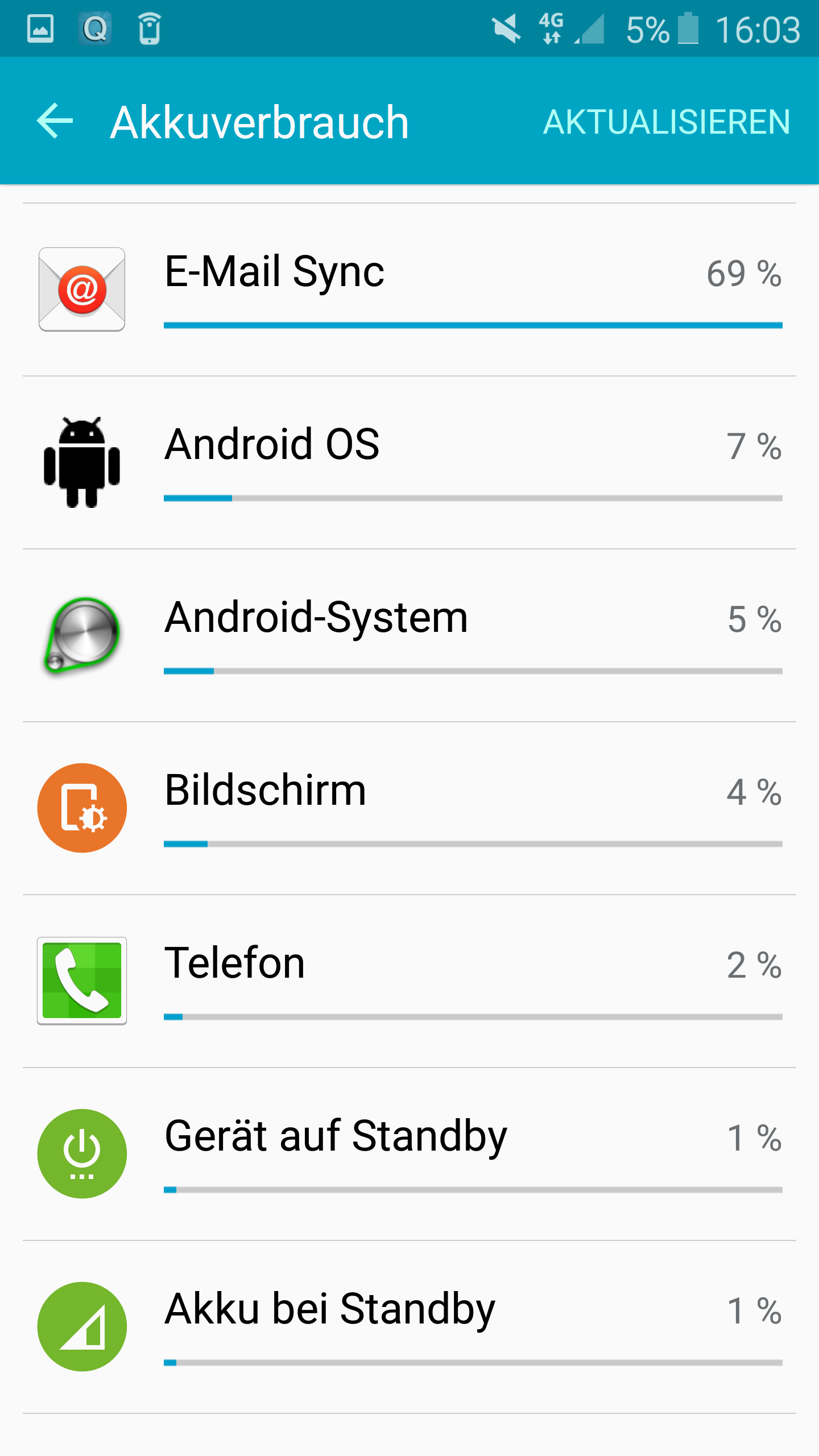Open Akku bei Standby entry
The image size is (819, 1456).
409,1327
